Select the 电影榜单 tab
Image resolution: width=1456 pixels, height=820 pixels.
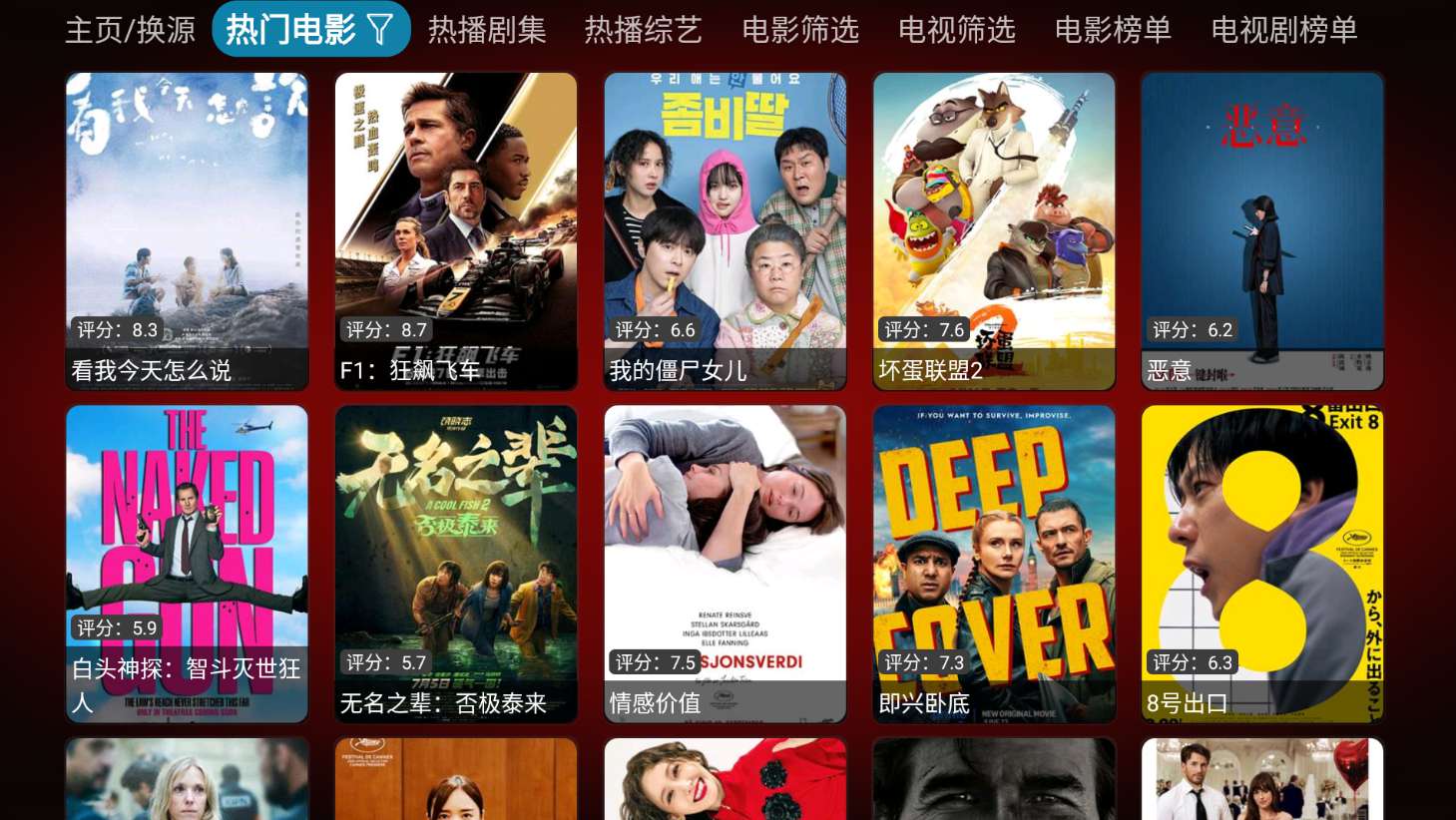pos(1113,30)
